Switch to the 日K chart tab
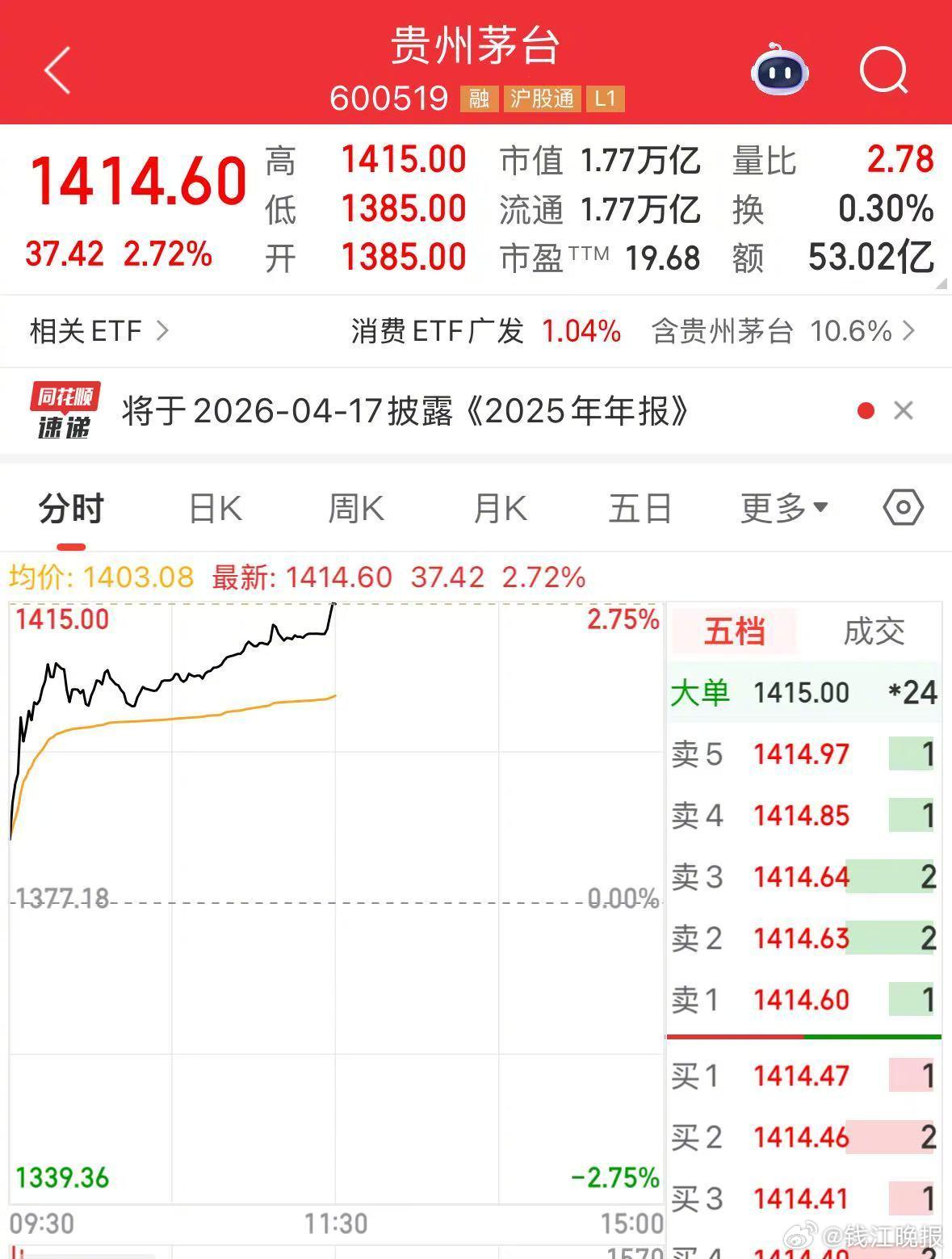Viewport: 952px width, 1259px height. tap(215, 507)
